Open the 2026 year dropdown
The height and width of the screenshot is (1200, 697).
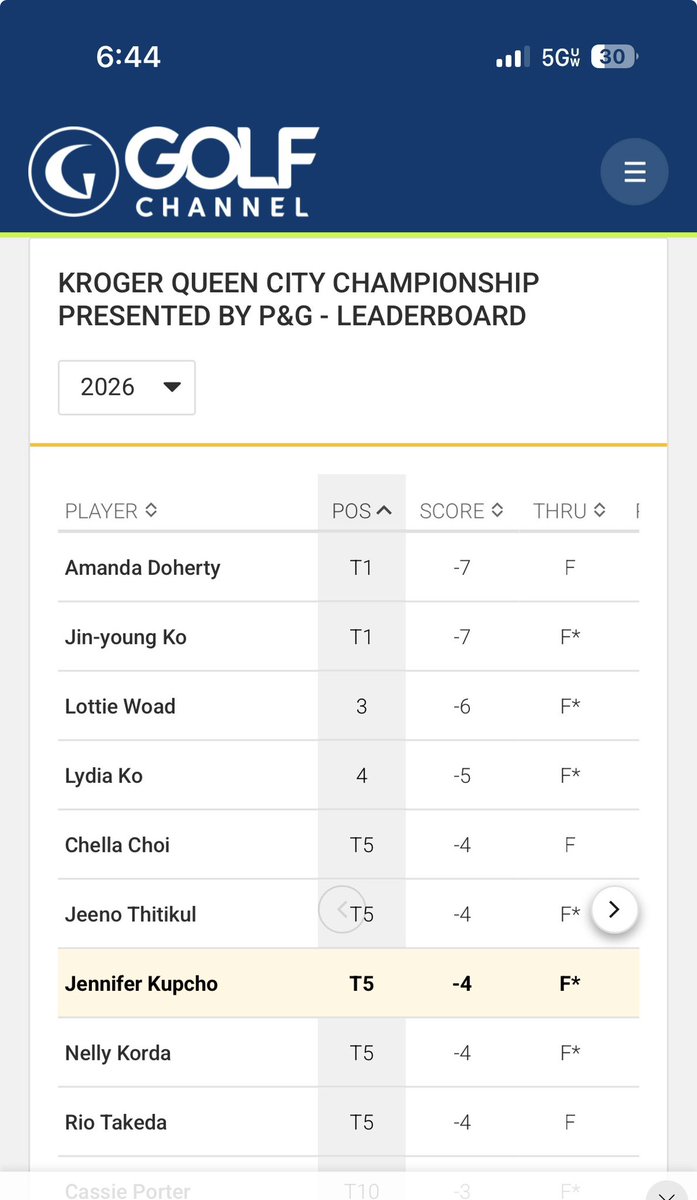coord(127,387)
